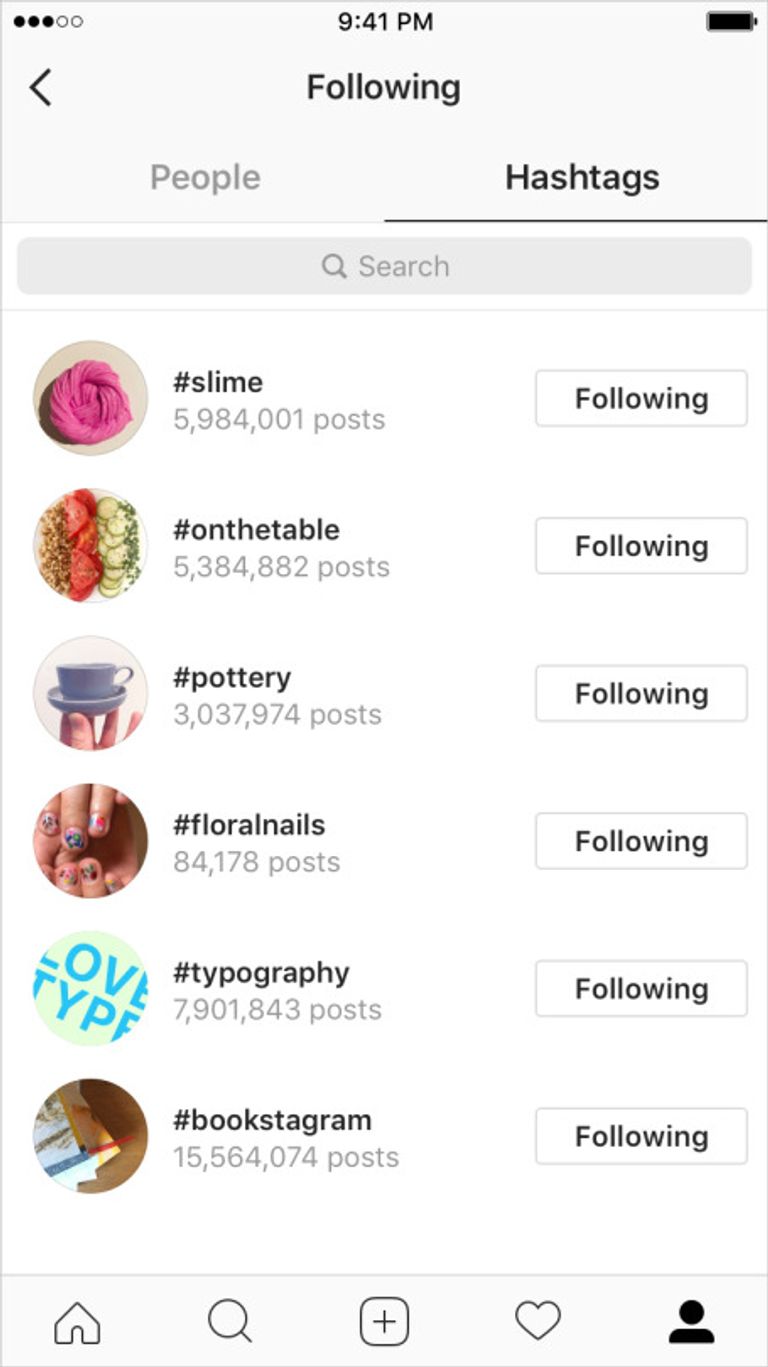Tap Following button beside #floralnails

coord(641,841)
